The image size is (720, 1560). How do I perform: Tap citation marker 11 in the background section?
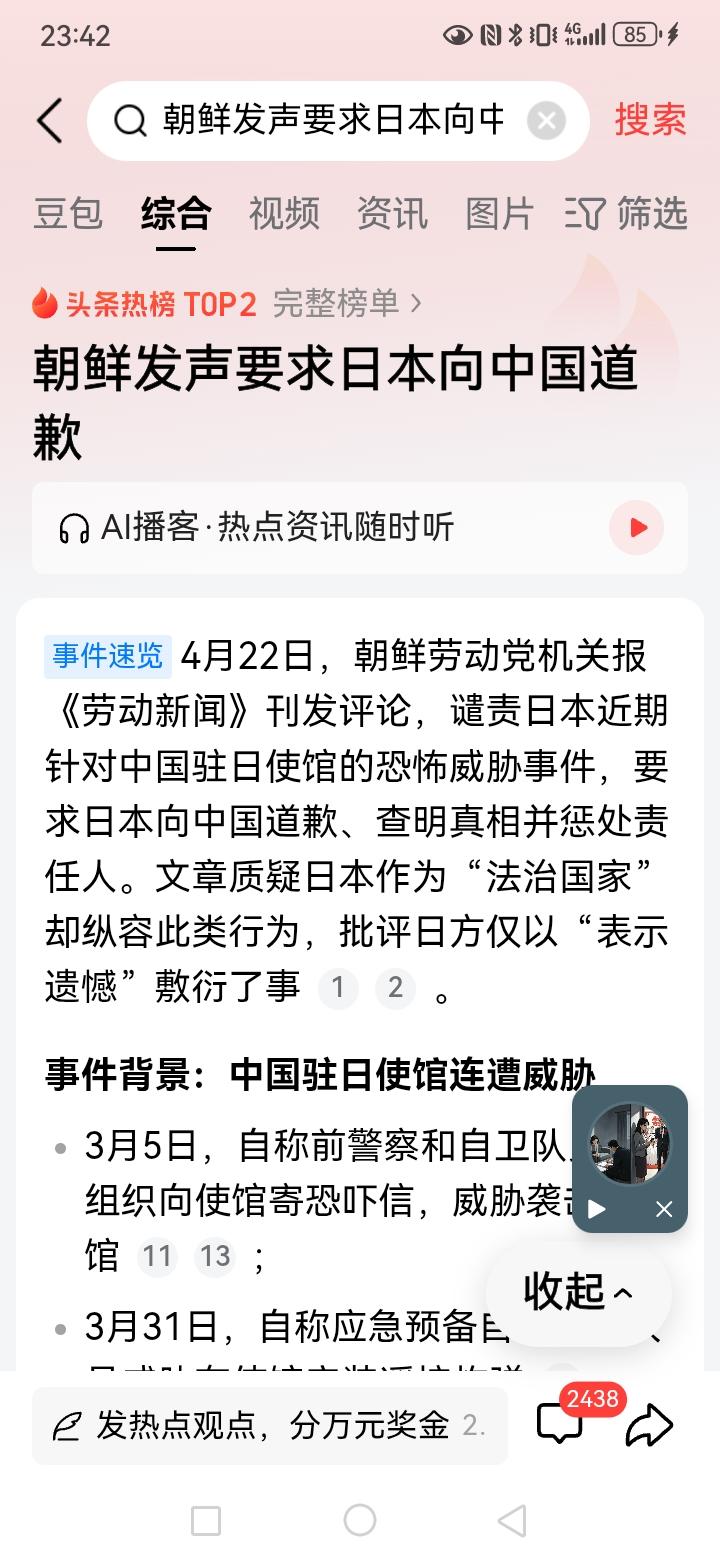click(x=157, y=1257)
